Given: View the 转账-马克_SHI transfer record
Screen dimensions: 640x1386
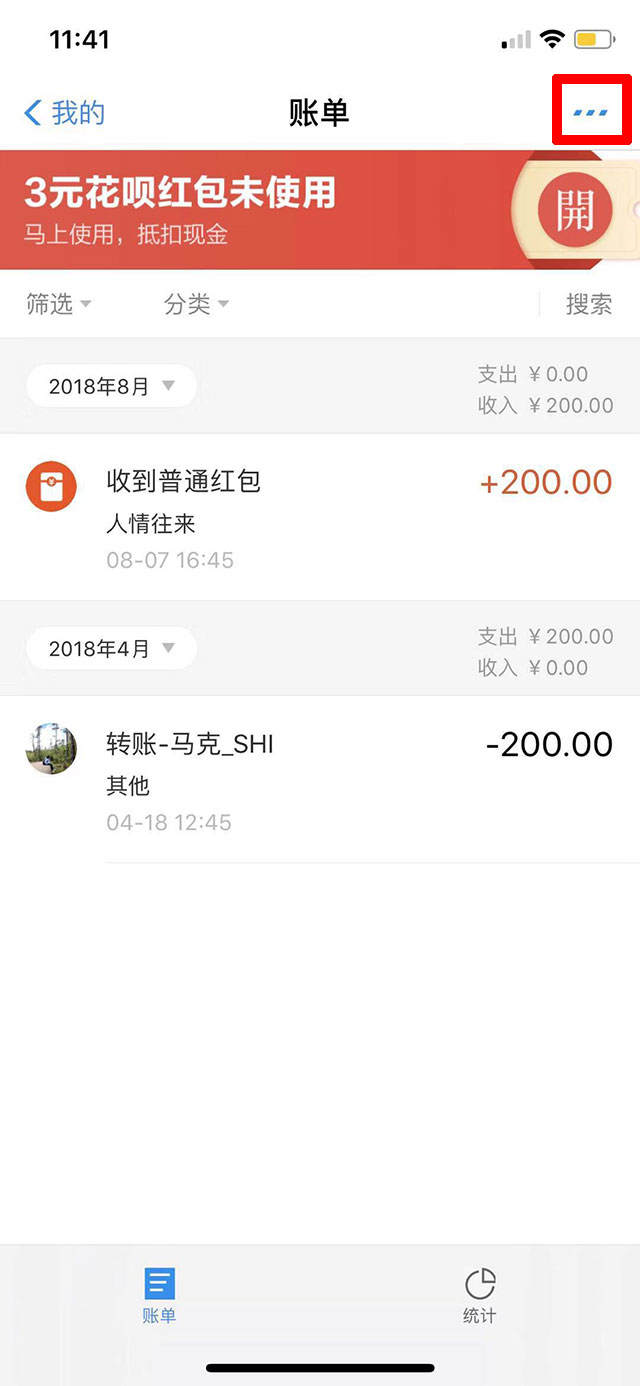Looking at the screenshot, I should coord(320,778).
